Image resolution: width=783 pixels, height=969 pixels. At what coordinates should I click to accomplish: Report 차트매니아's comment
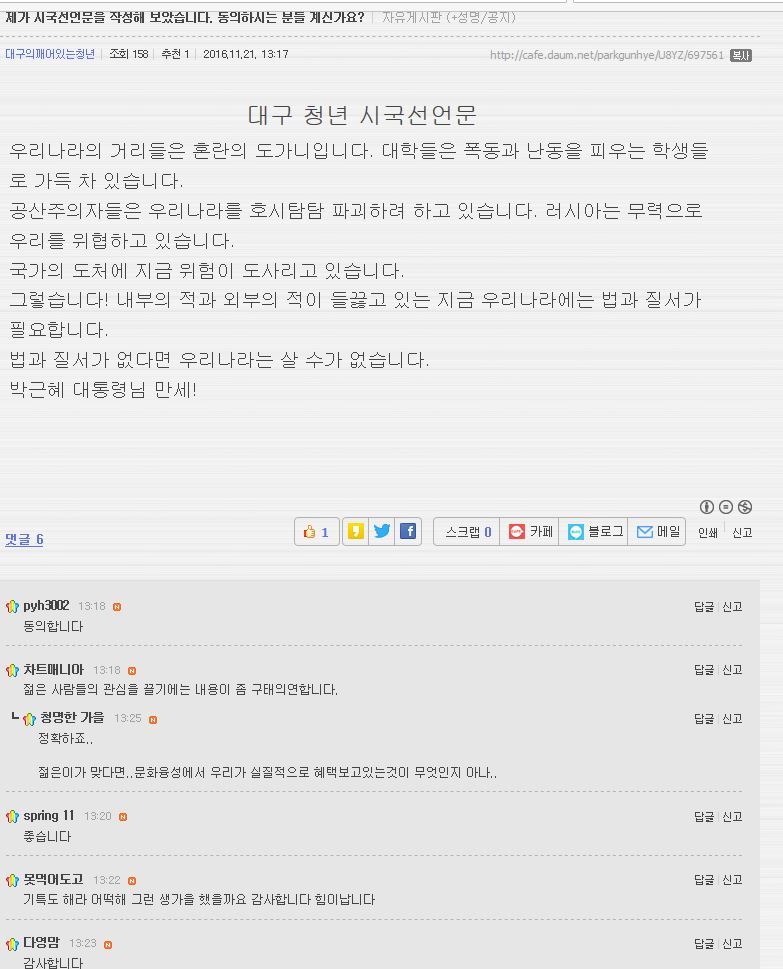click(x=732, y=670)
